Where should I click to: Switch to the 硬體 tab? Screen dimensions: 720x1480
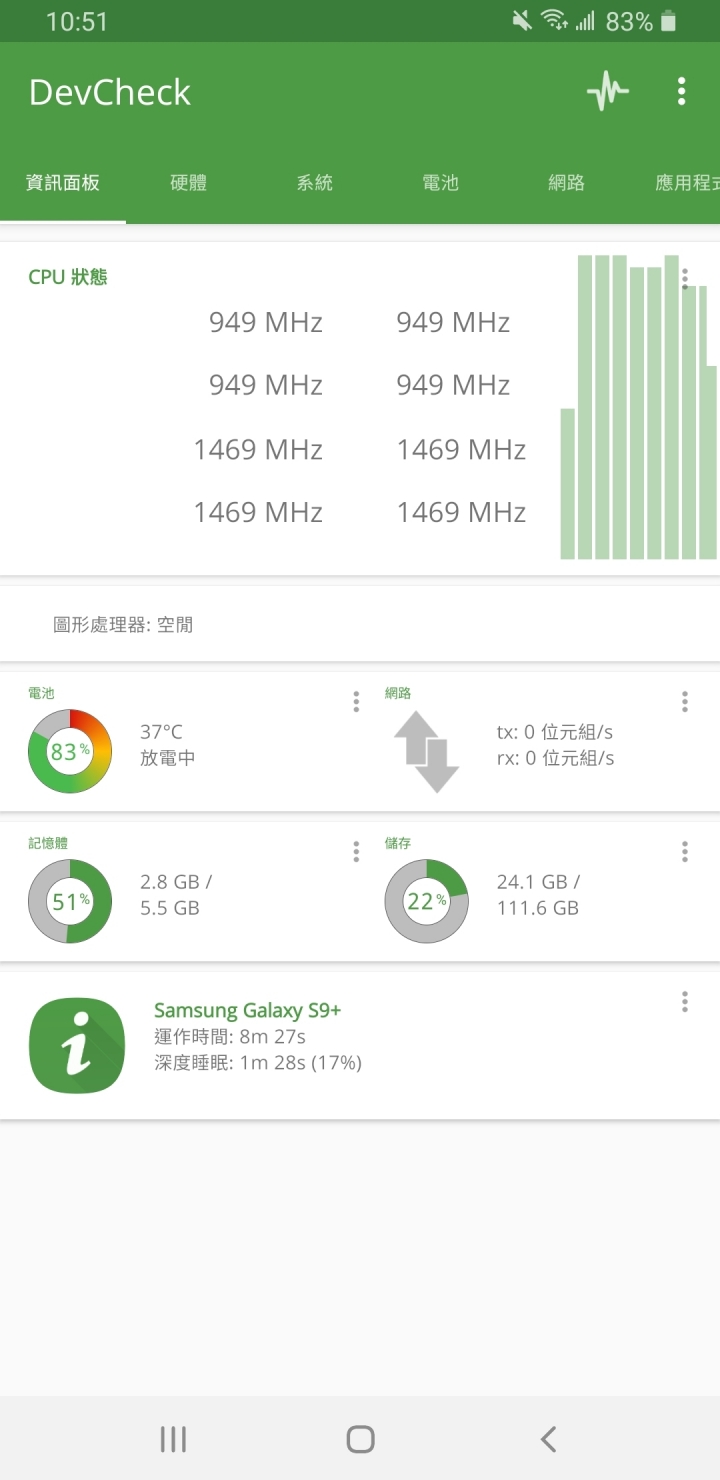(x=188, y=183)
